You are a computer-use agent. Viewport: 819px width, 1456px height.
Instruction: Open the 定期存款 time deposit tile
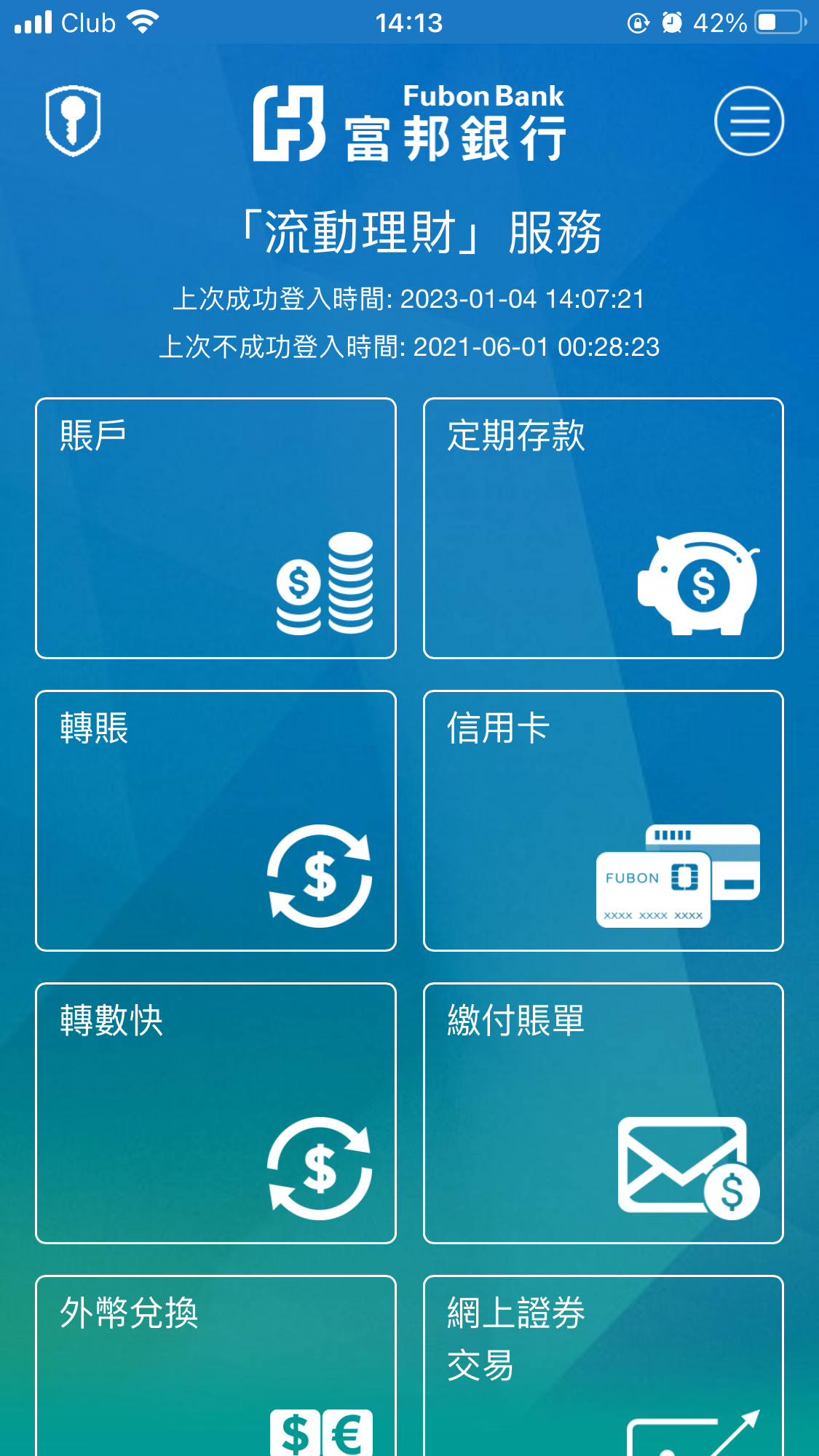(604, 528)
